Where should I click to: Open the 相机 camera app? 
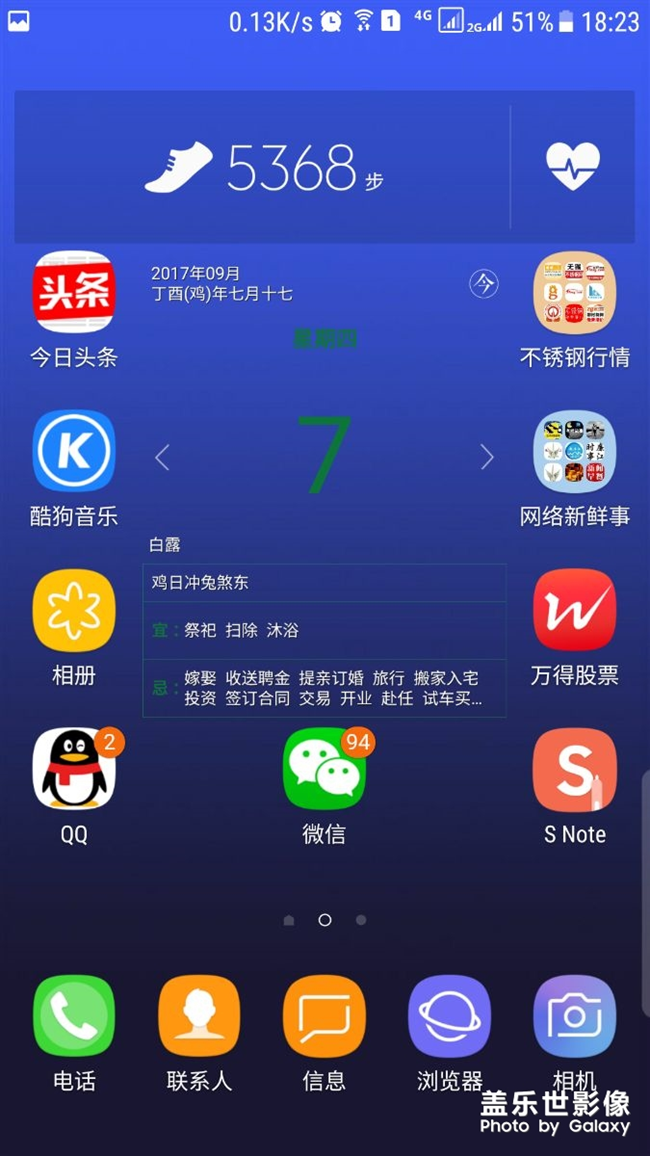tap(574, 1016)
